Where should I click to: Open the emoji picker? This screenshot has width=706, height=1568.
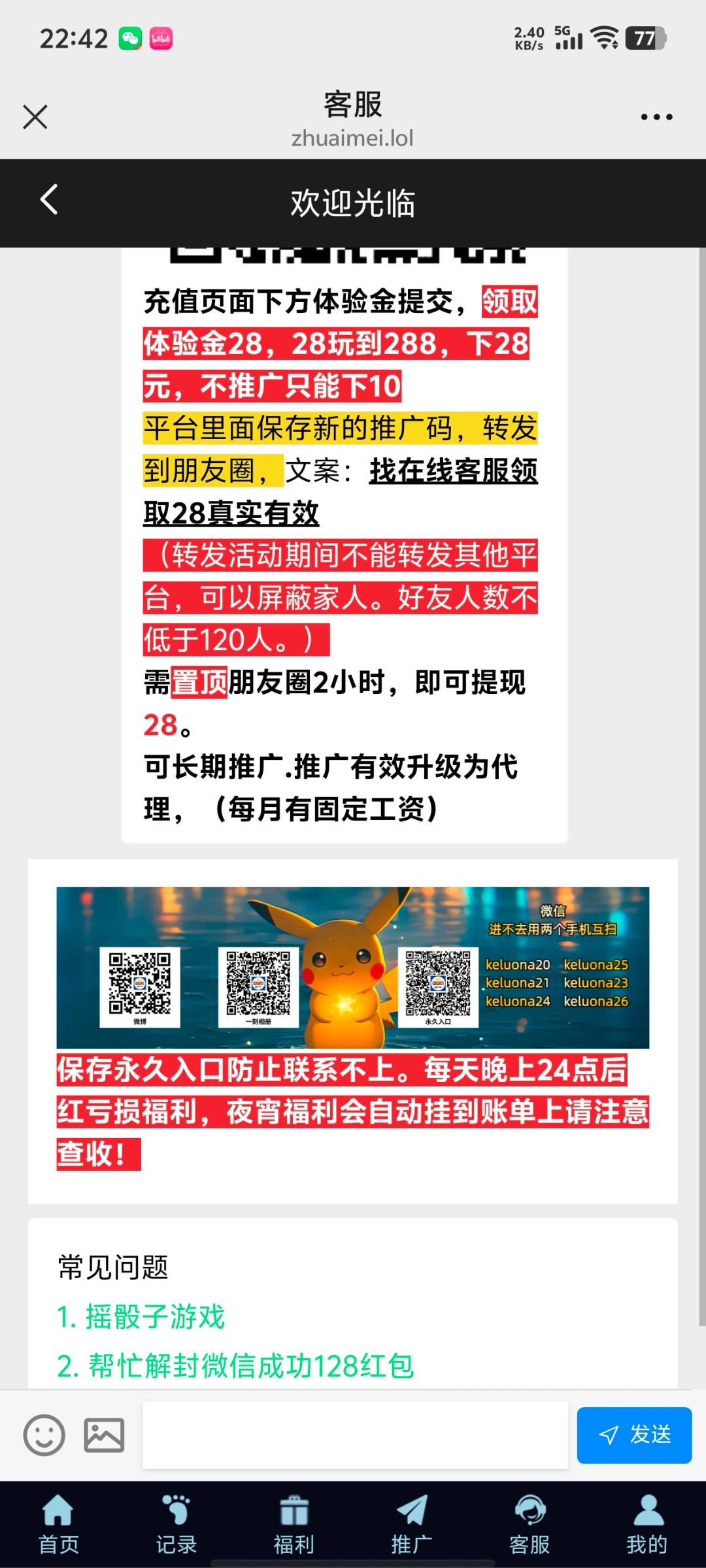pos(44,1435)
